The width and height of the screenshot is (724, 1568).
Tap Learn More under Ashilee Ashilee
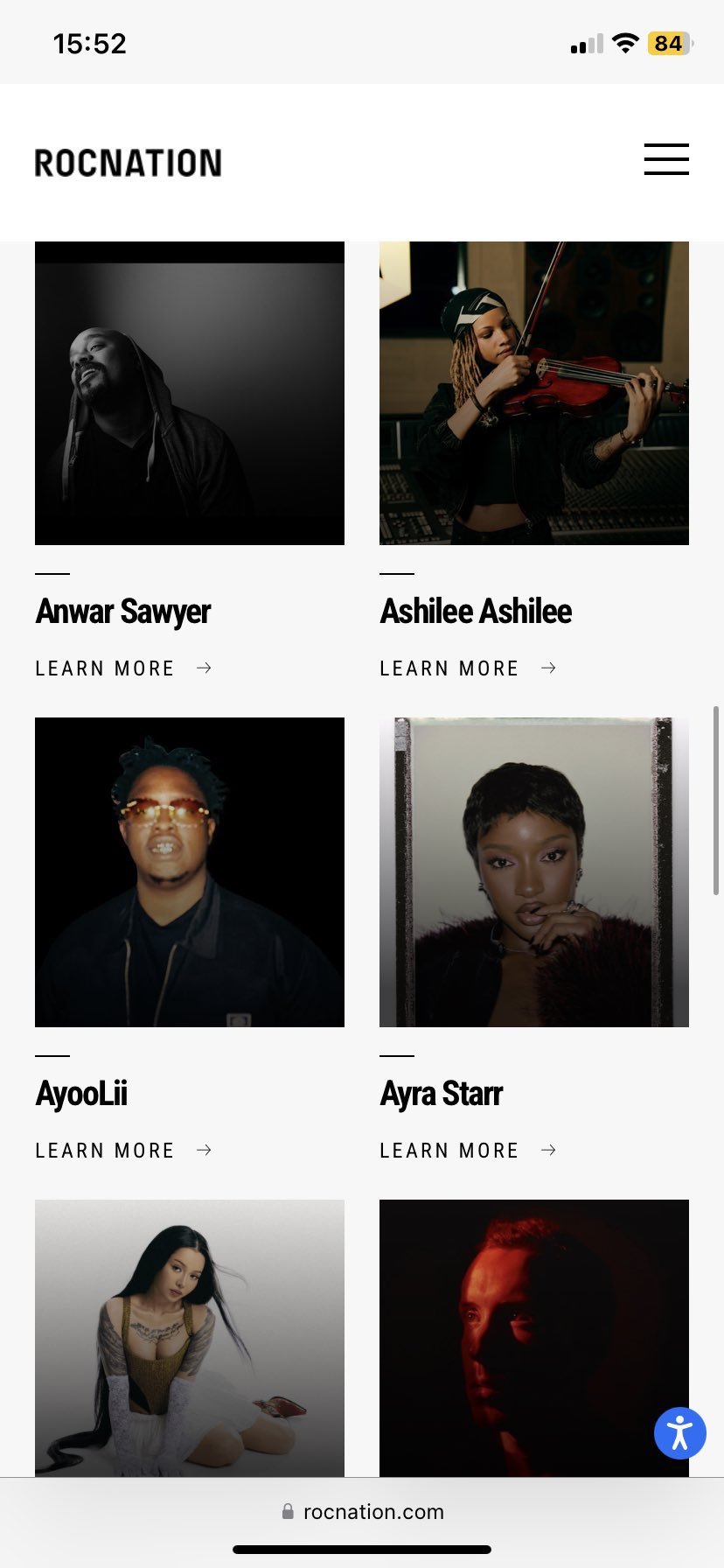click(468, 668)
